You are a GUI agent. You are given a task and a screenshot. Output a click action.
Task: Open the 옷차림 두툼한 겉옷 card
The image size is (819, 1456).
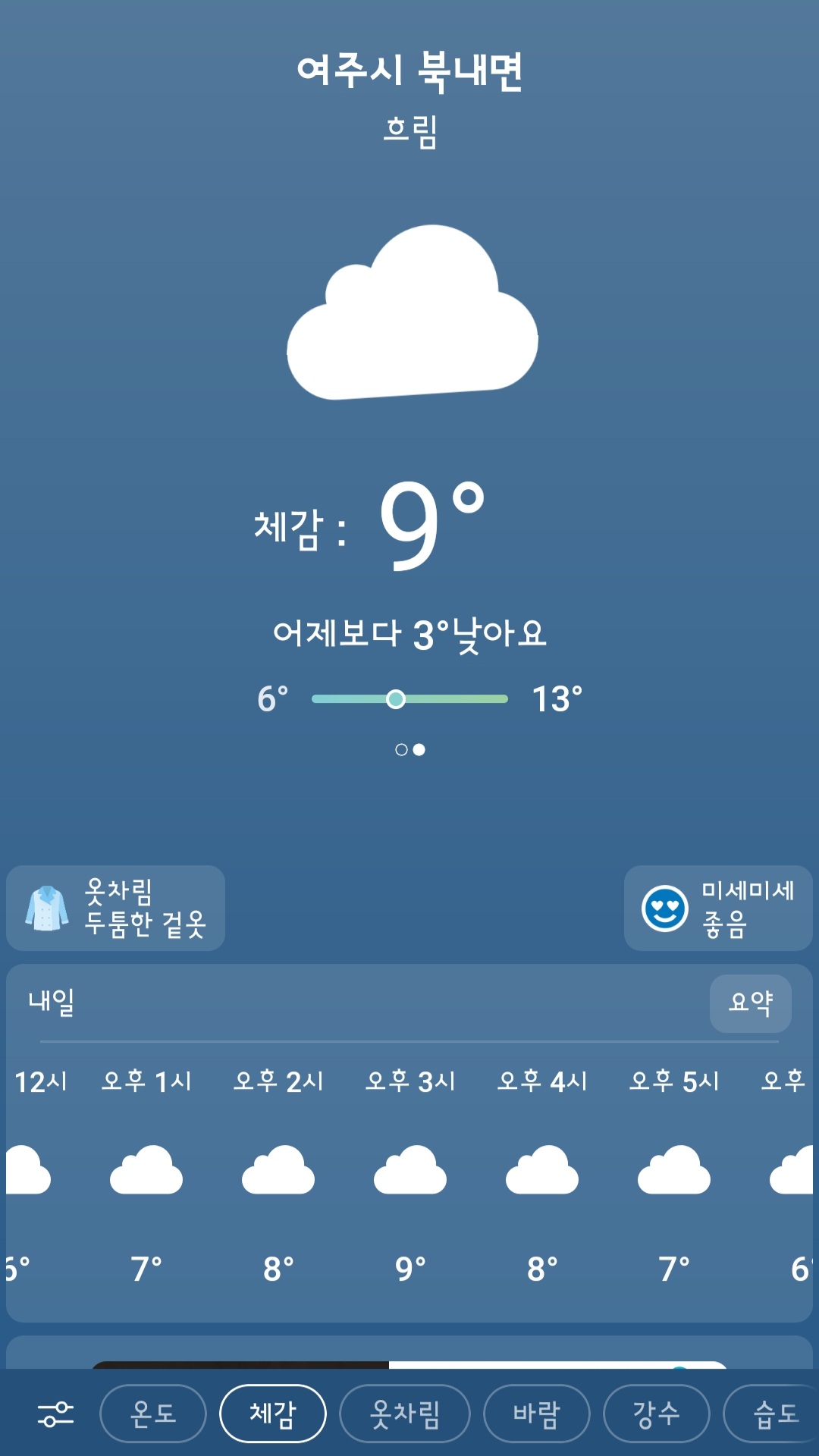click(x=116, y=908)
